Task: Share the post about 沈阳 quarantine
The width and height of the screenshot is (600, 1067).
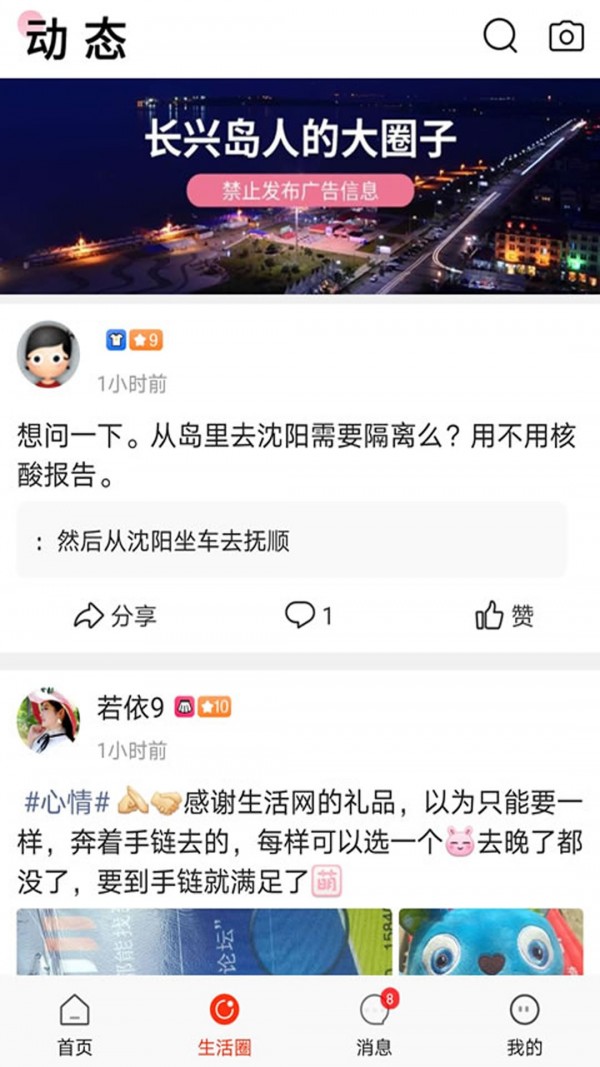Action: [x=116, y=616]
